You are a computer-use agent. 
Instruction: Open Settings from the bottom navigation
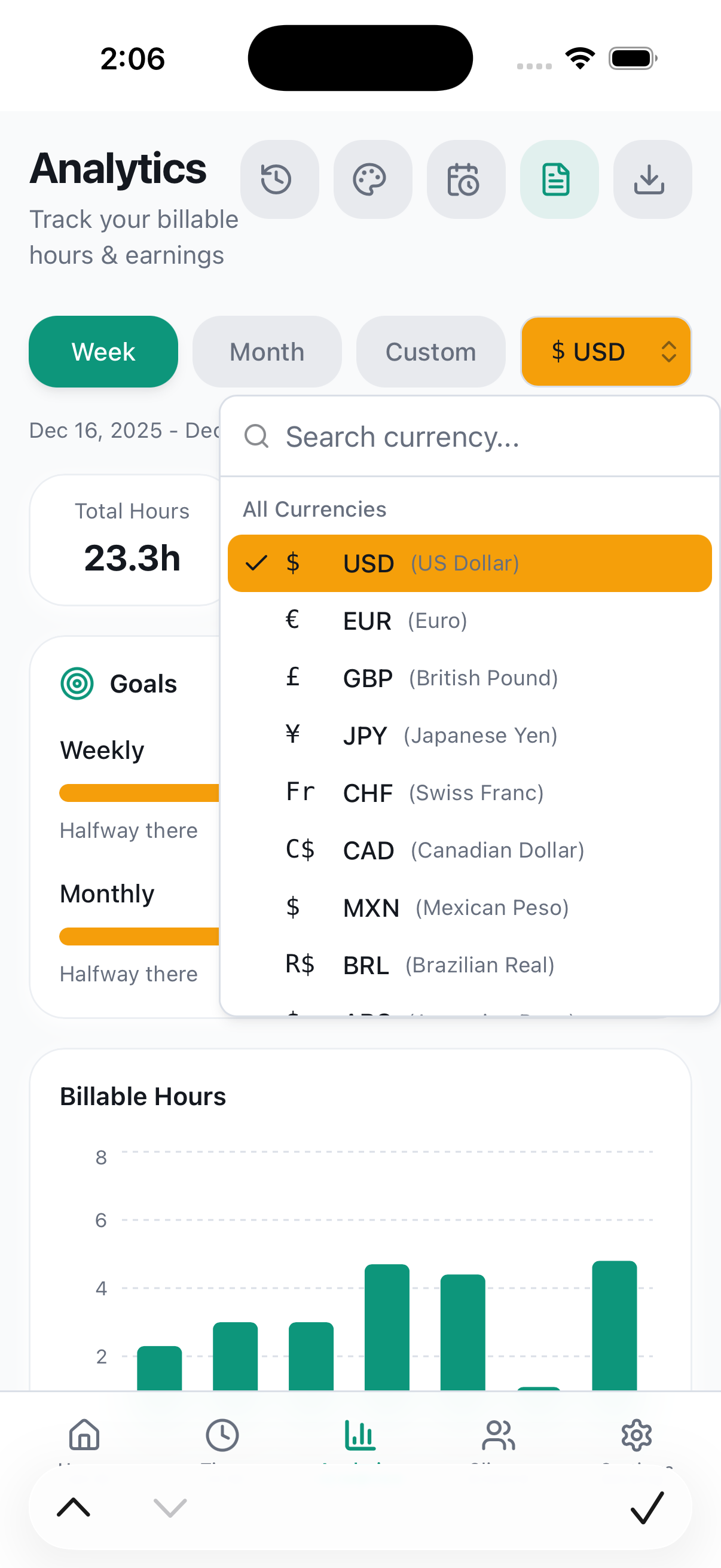pos(637,1436)
